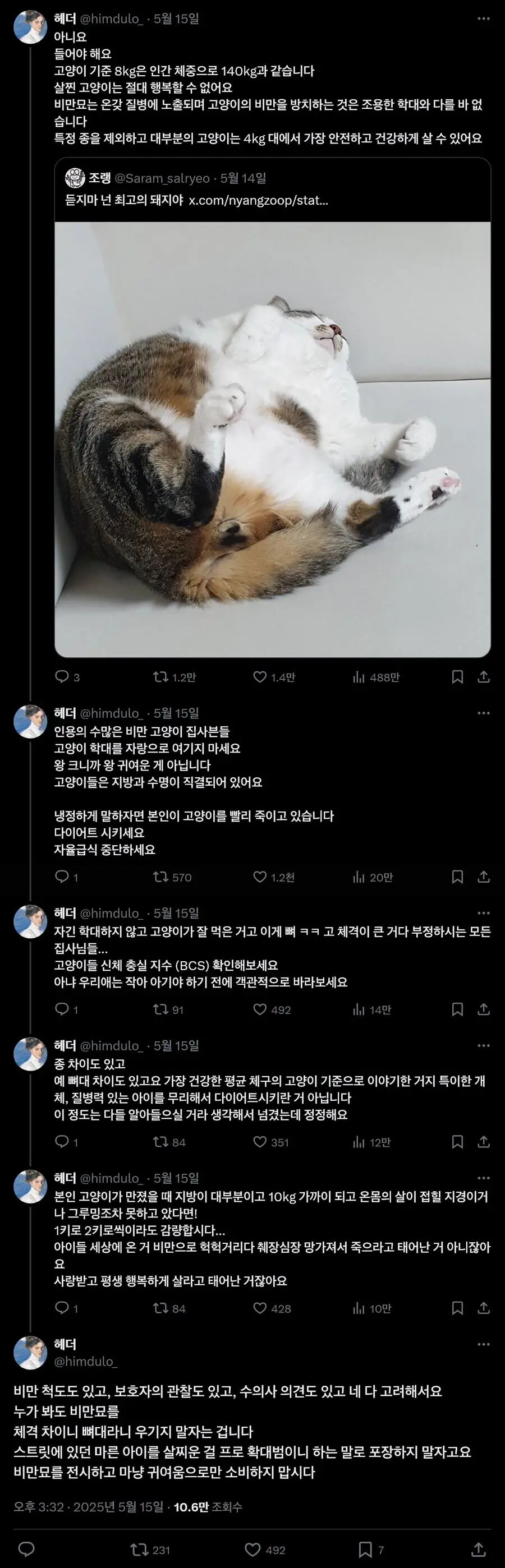This screenshot has height=1568, width=505.
Task: Retweet the tweet with 1.2만 reposts
Action: click(161, 677)
